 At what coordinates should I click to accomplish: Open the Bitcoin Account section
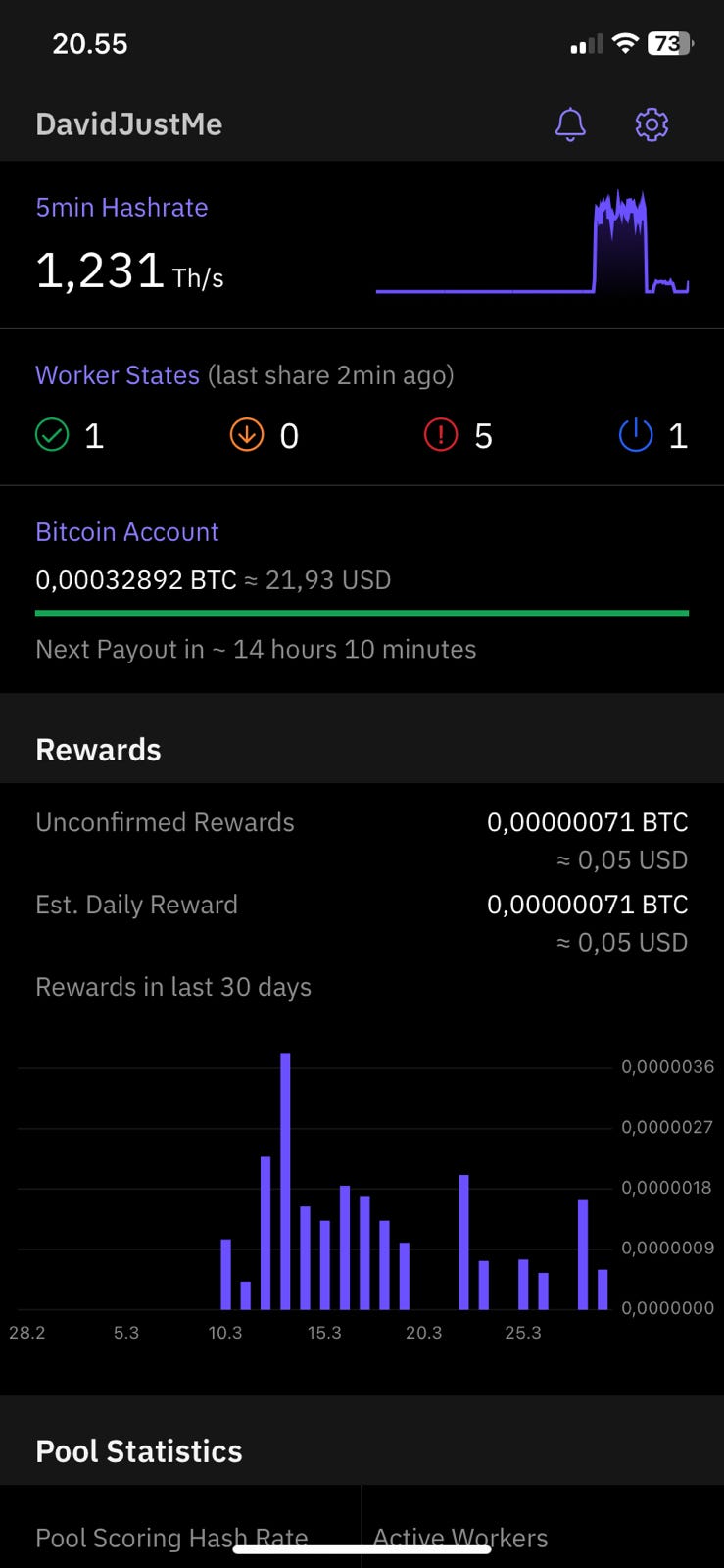pos(127,532)
